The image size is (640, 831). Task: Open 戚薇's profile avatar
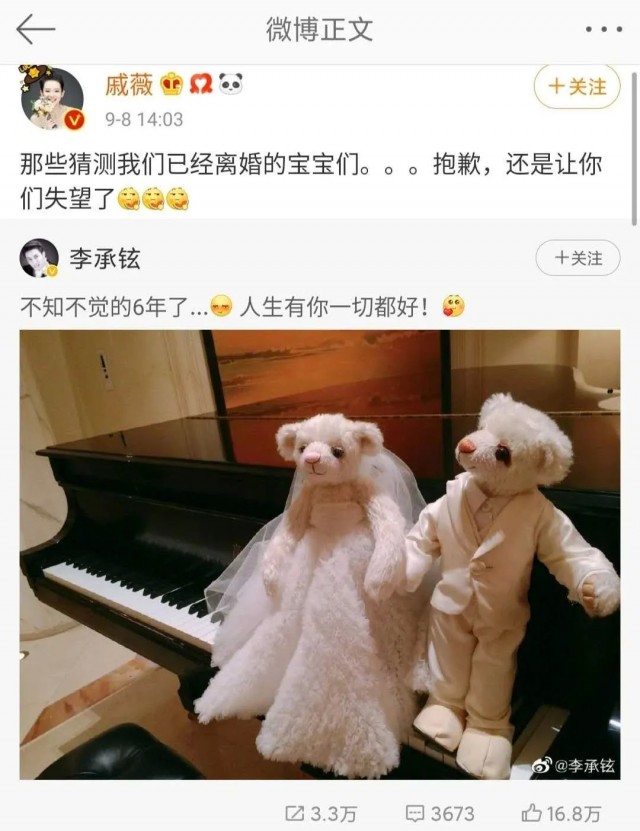(x=51, y=99)
